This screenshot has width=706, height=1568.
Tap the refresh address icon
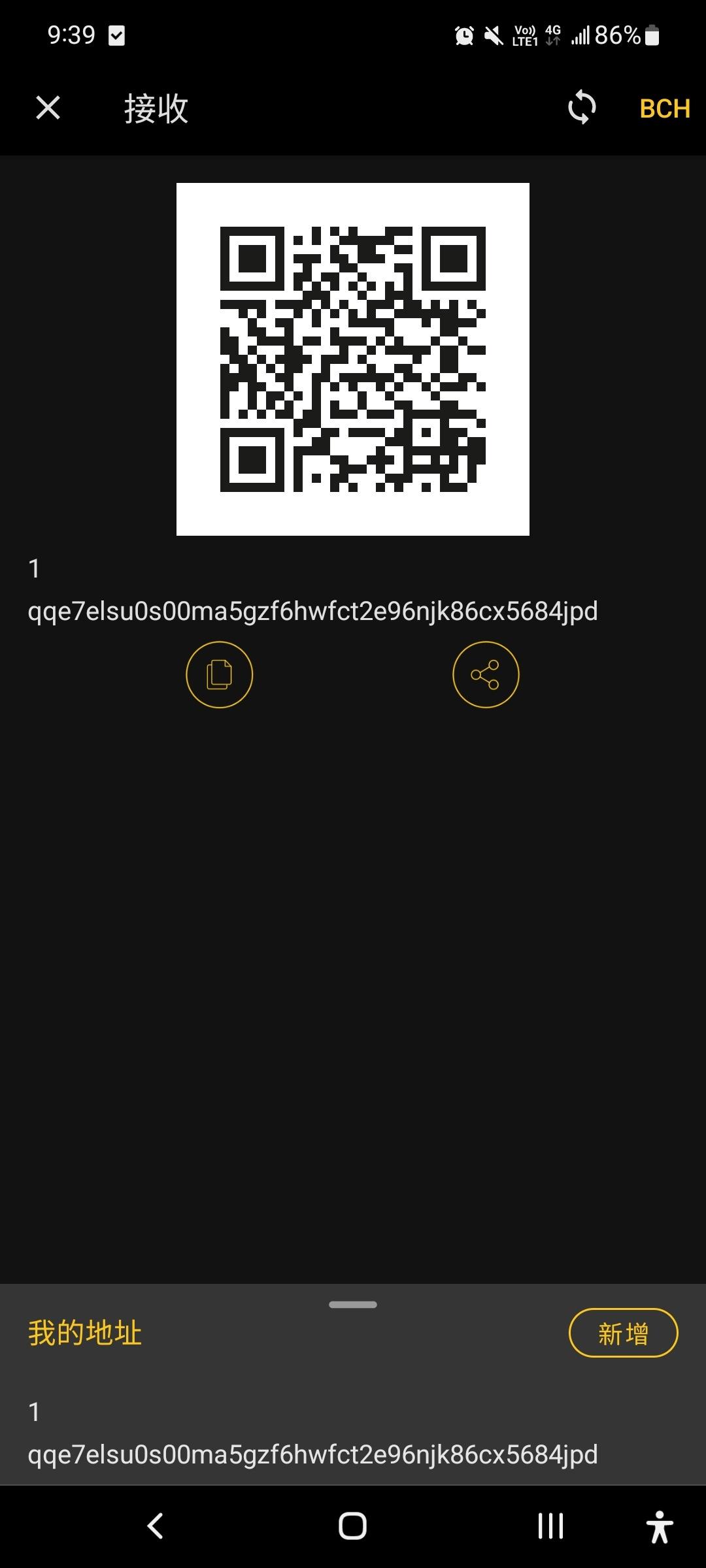coord(582,108)
